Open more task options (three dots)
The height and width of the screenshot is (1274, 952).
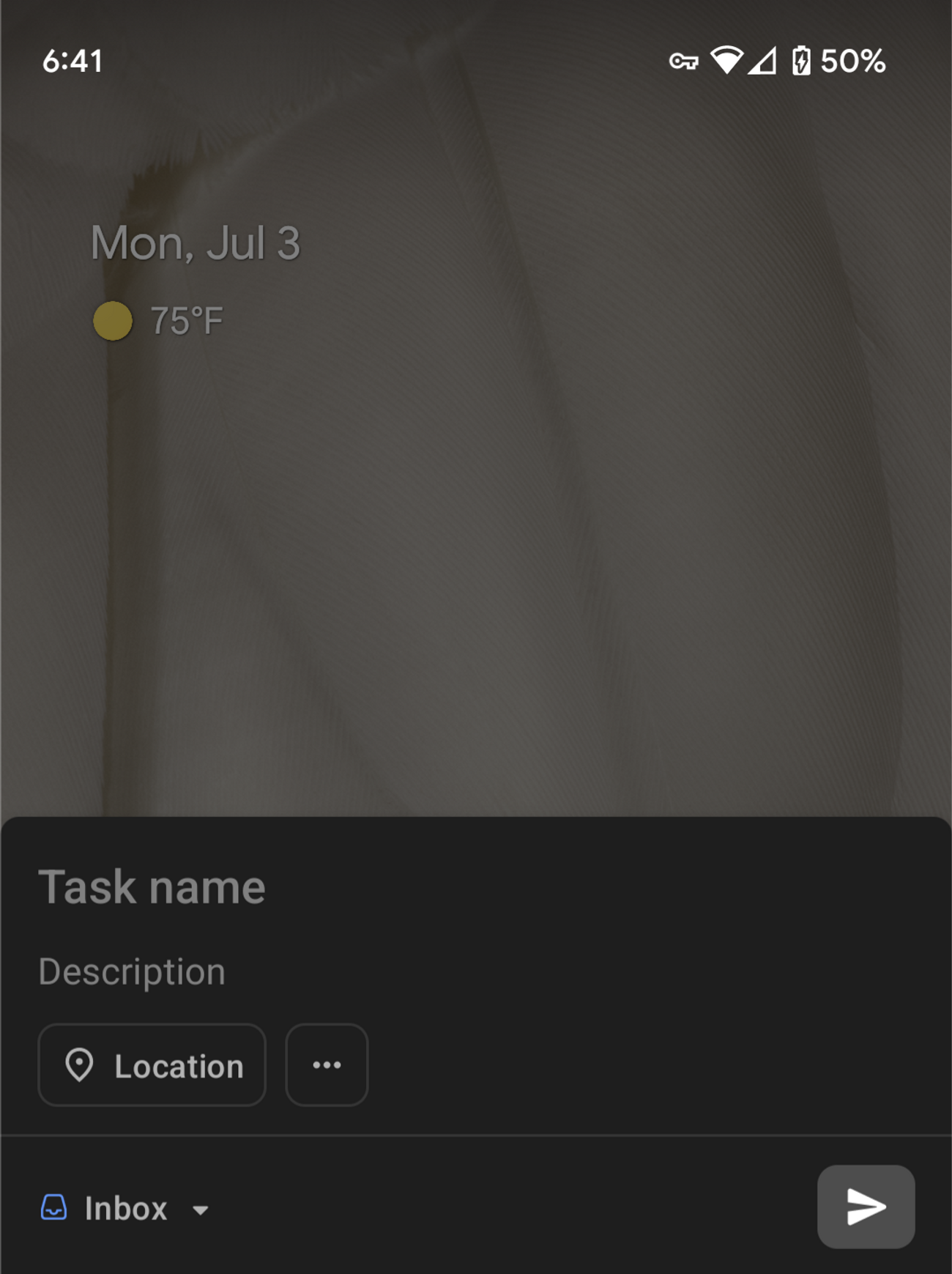(327, 1065)
